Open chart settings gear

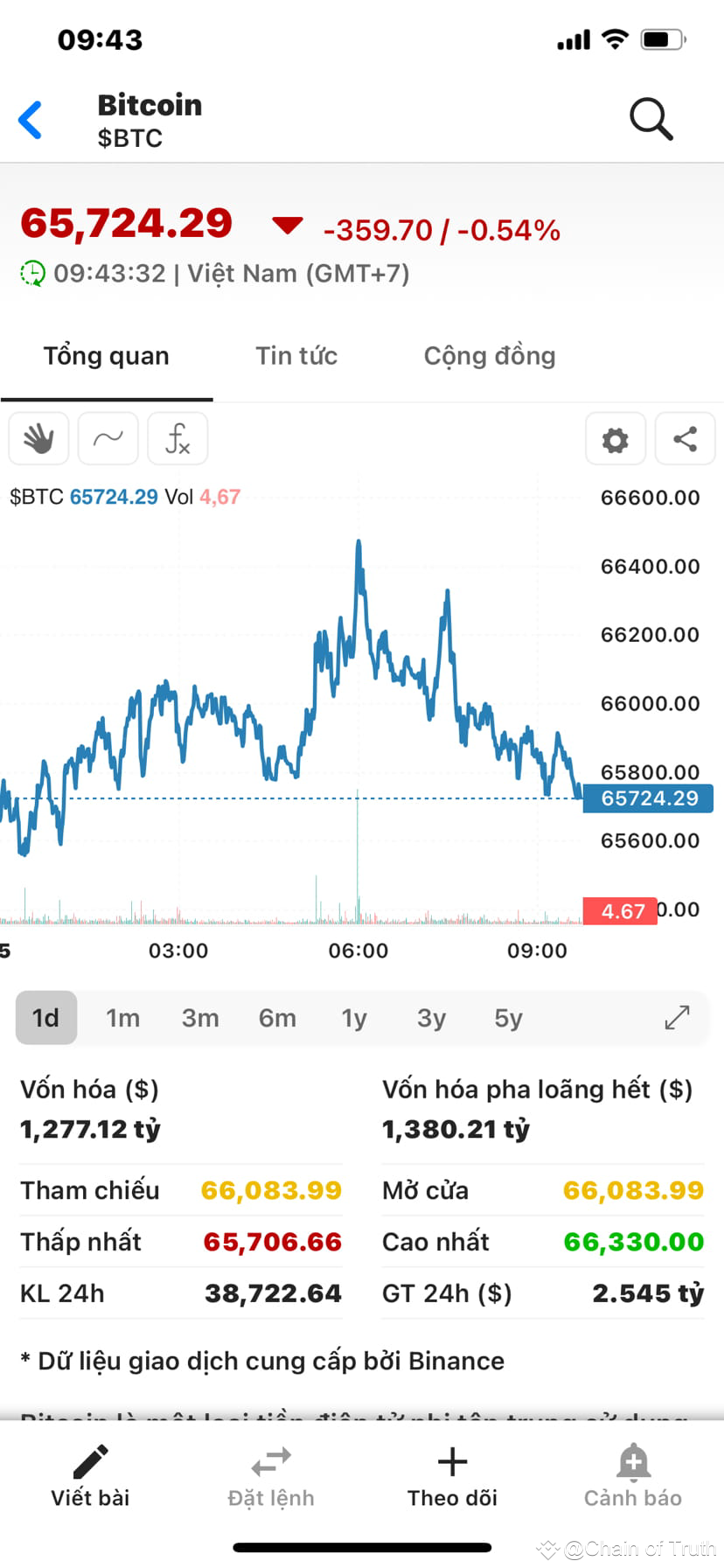click(616, 440)
